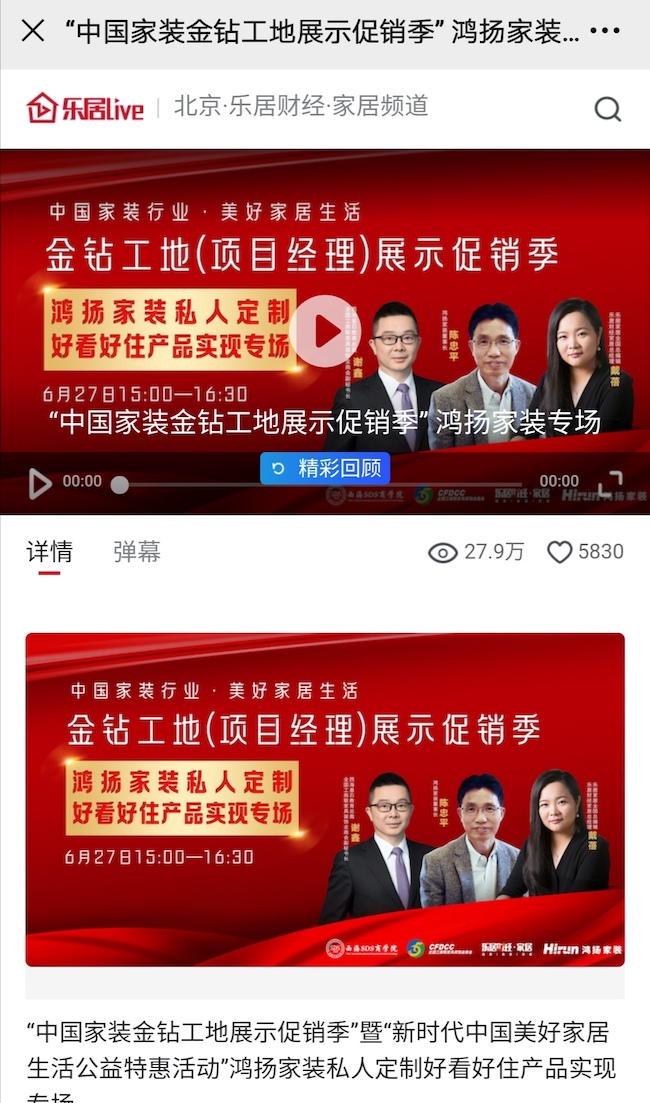The width and height of the screenshot is (650, 1103).
Task: Tap the 乐居Live logo to go home
Action: pos(86,107)
